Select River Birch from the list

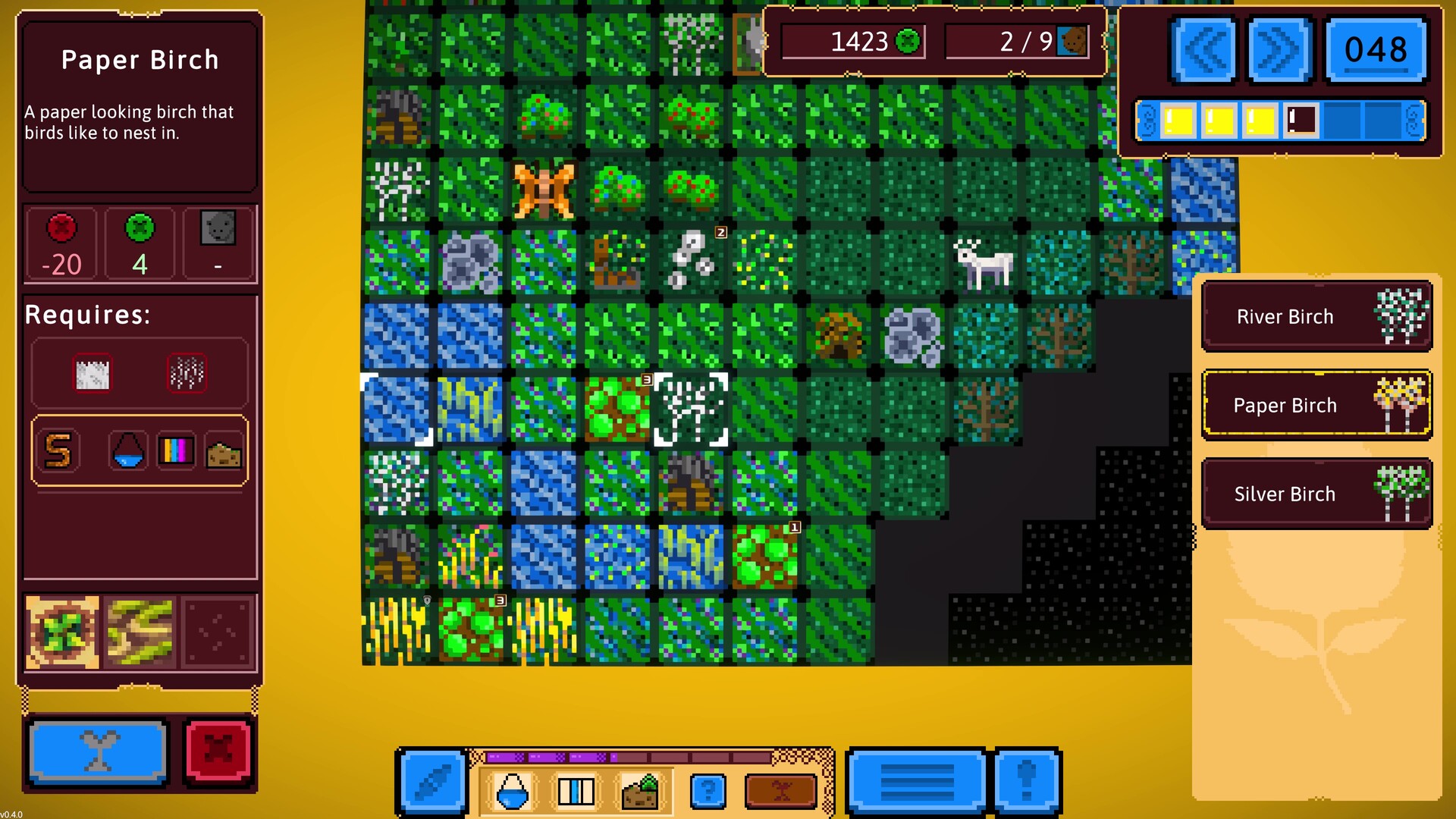[1316, 316]
